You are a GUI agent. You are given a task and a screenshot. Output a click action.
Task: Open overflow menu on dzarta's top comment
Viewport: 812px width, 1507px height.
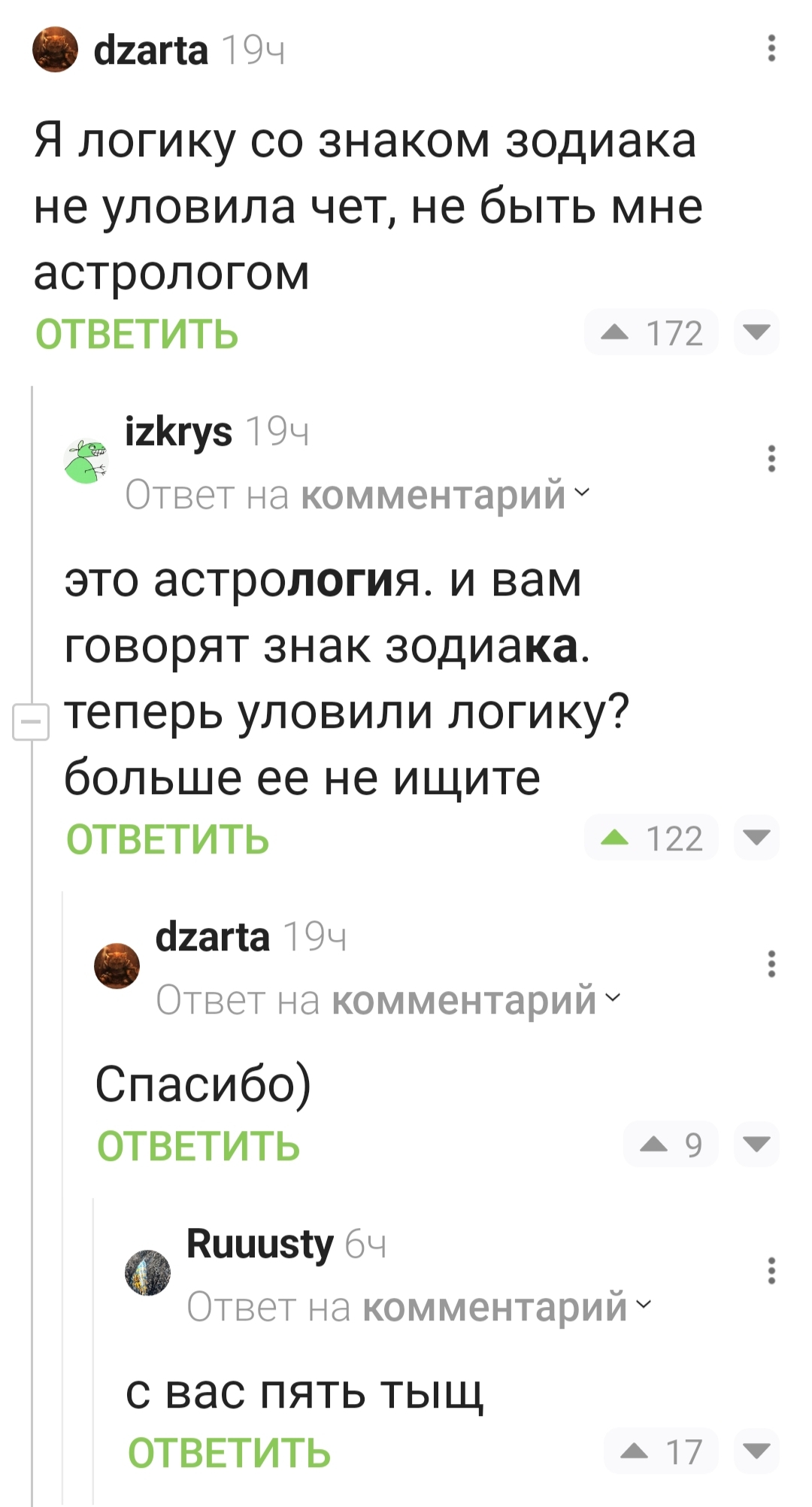(x=771, y=48)
